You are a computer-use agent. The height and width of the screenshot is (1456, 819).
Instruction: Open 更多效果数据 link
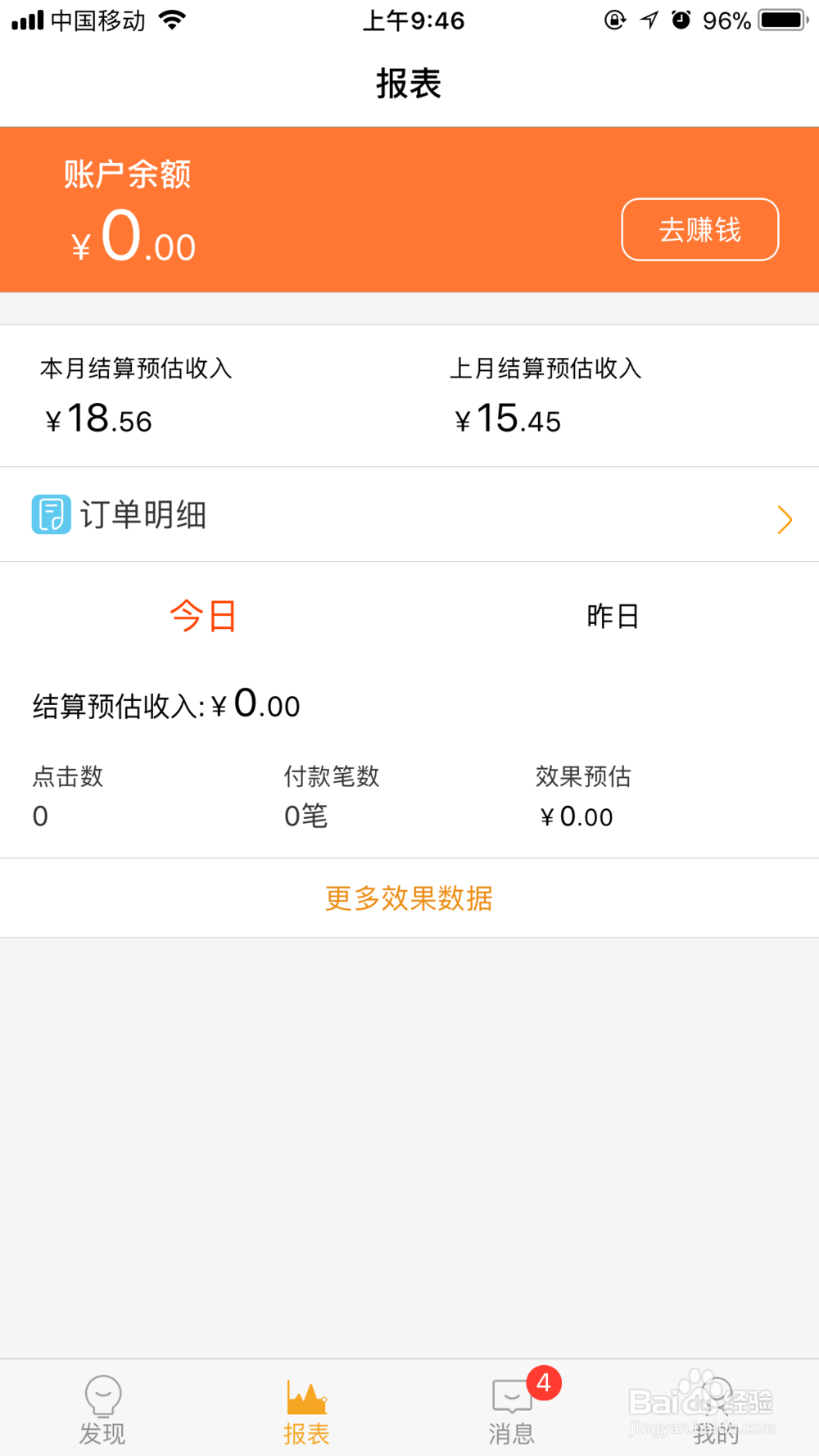[409, 898]
